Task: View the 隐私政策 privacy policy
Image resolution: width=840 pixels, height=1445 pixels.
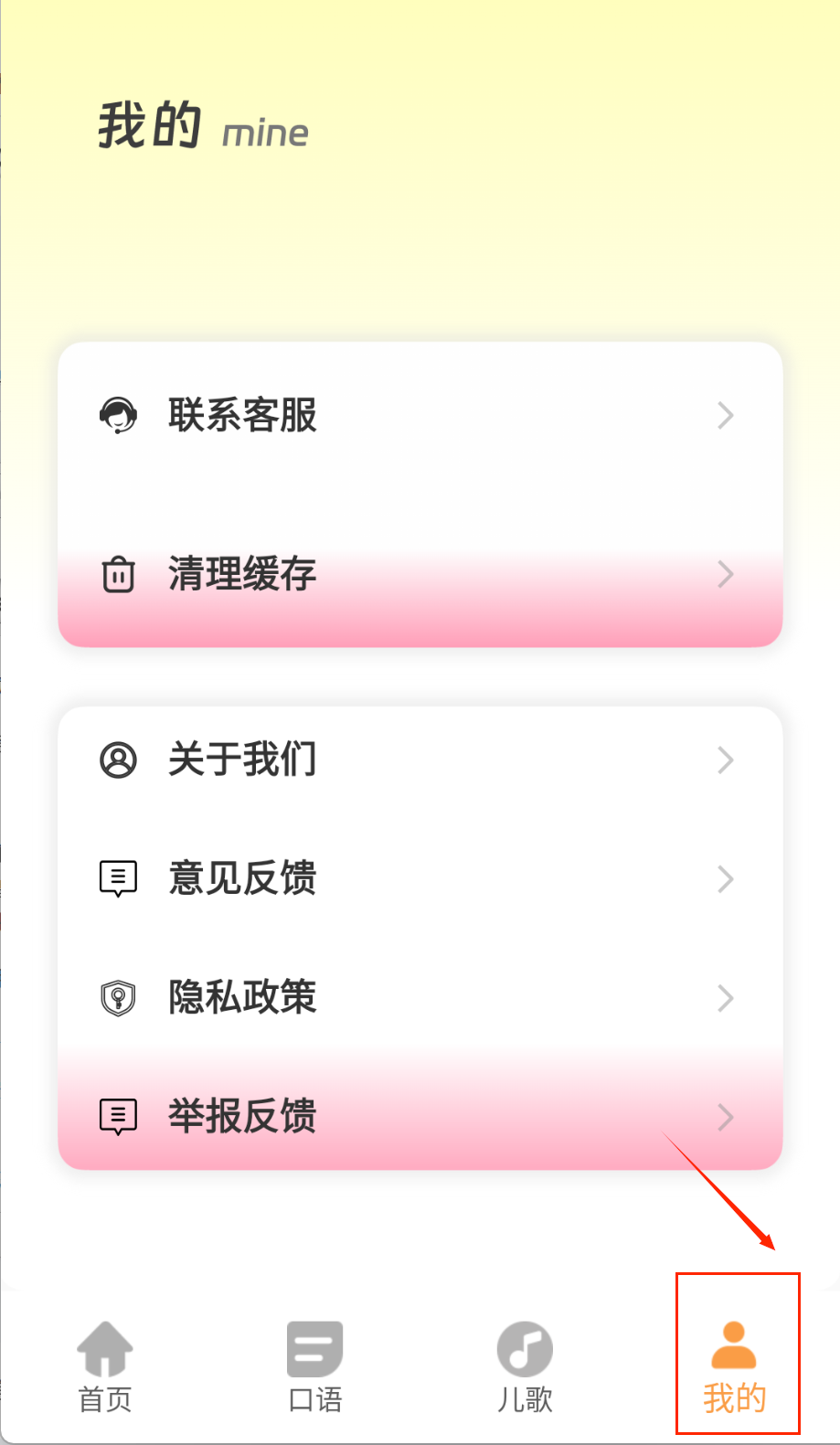Action: (x=420, y=998)
